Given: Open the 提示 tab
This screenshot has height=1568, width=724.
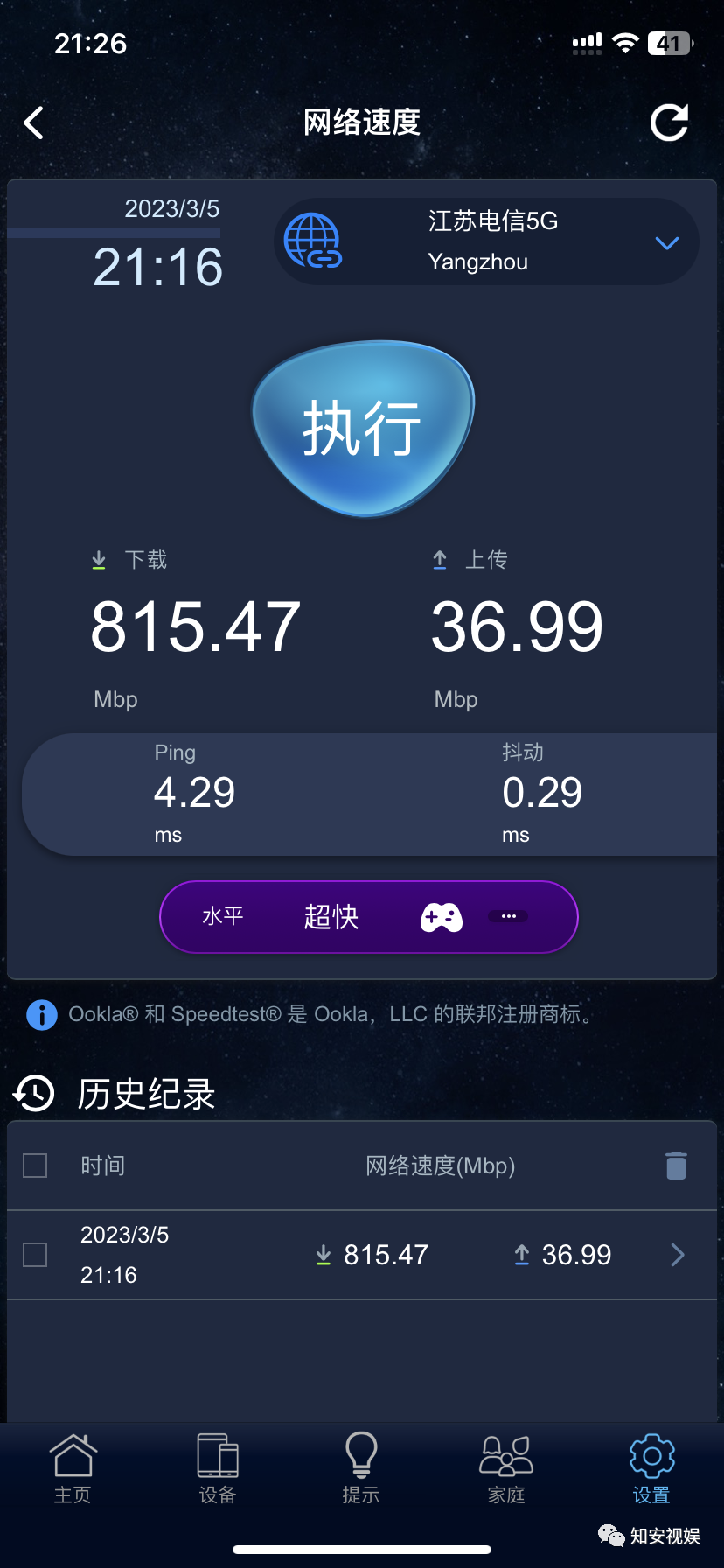Looking at the screenshot, I should [361, 1468].
